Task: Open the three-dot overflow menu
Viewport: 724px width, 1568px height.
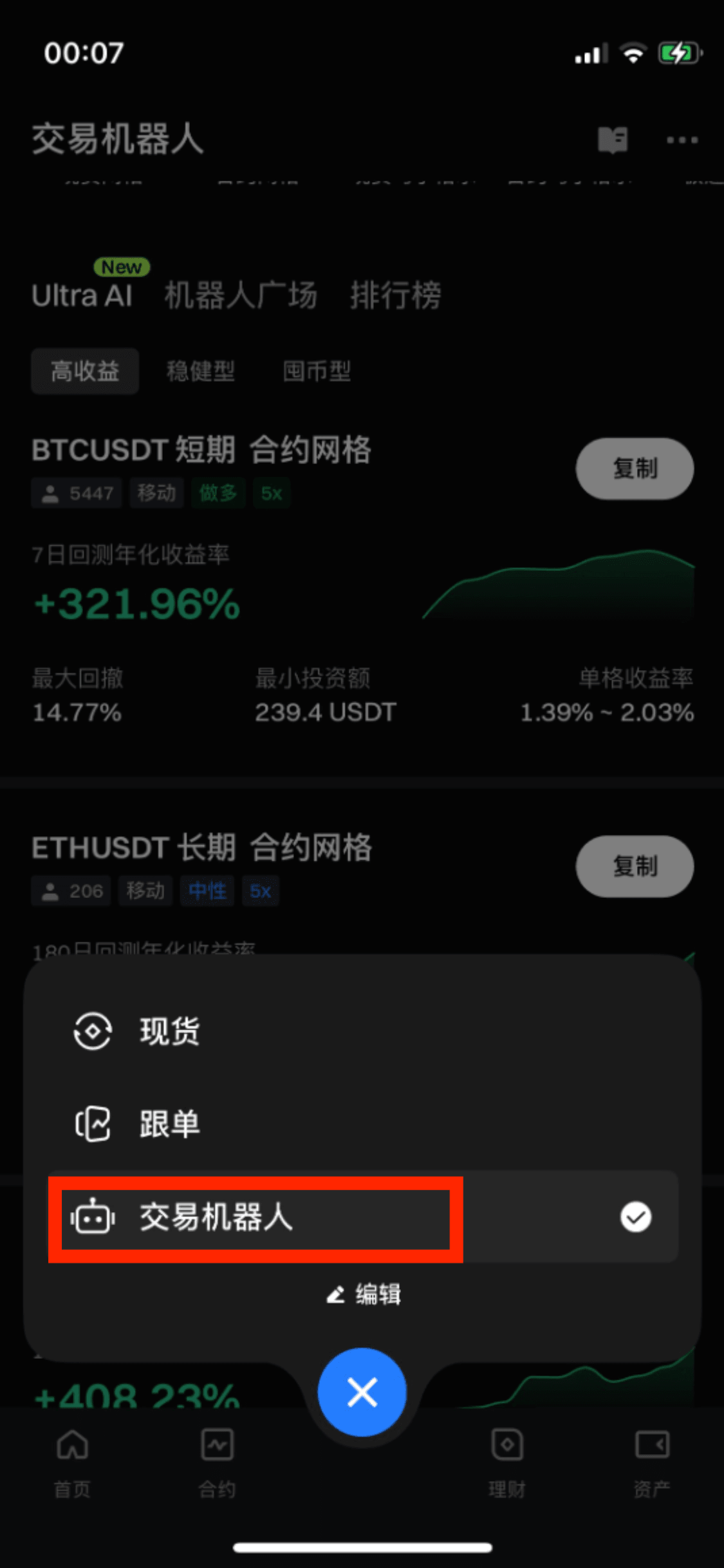Action: (682, 140)
